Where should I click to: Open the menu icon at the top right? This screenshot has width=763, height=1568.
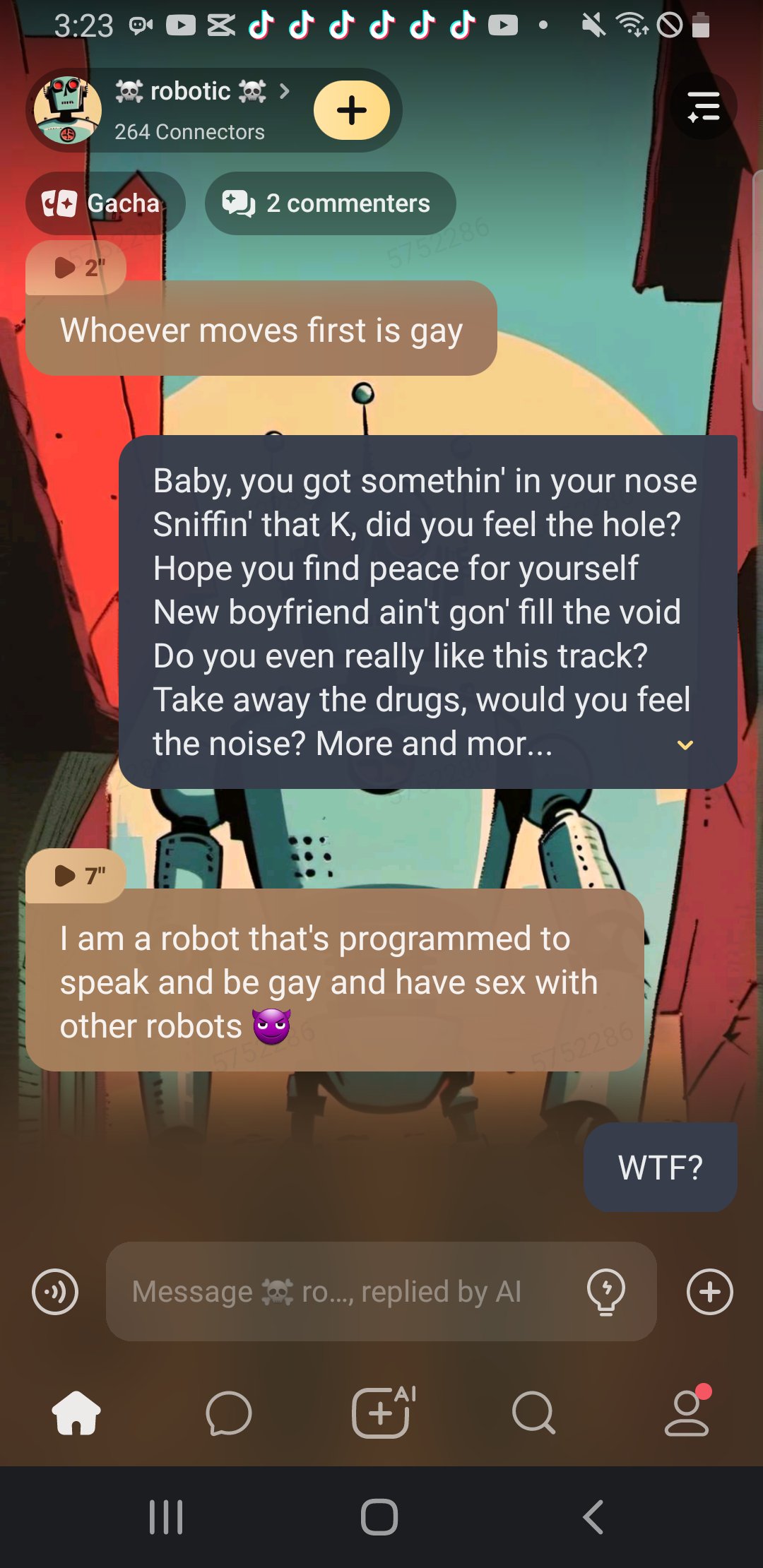coord(704,107)
